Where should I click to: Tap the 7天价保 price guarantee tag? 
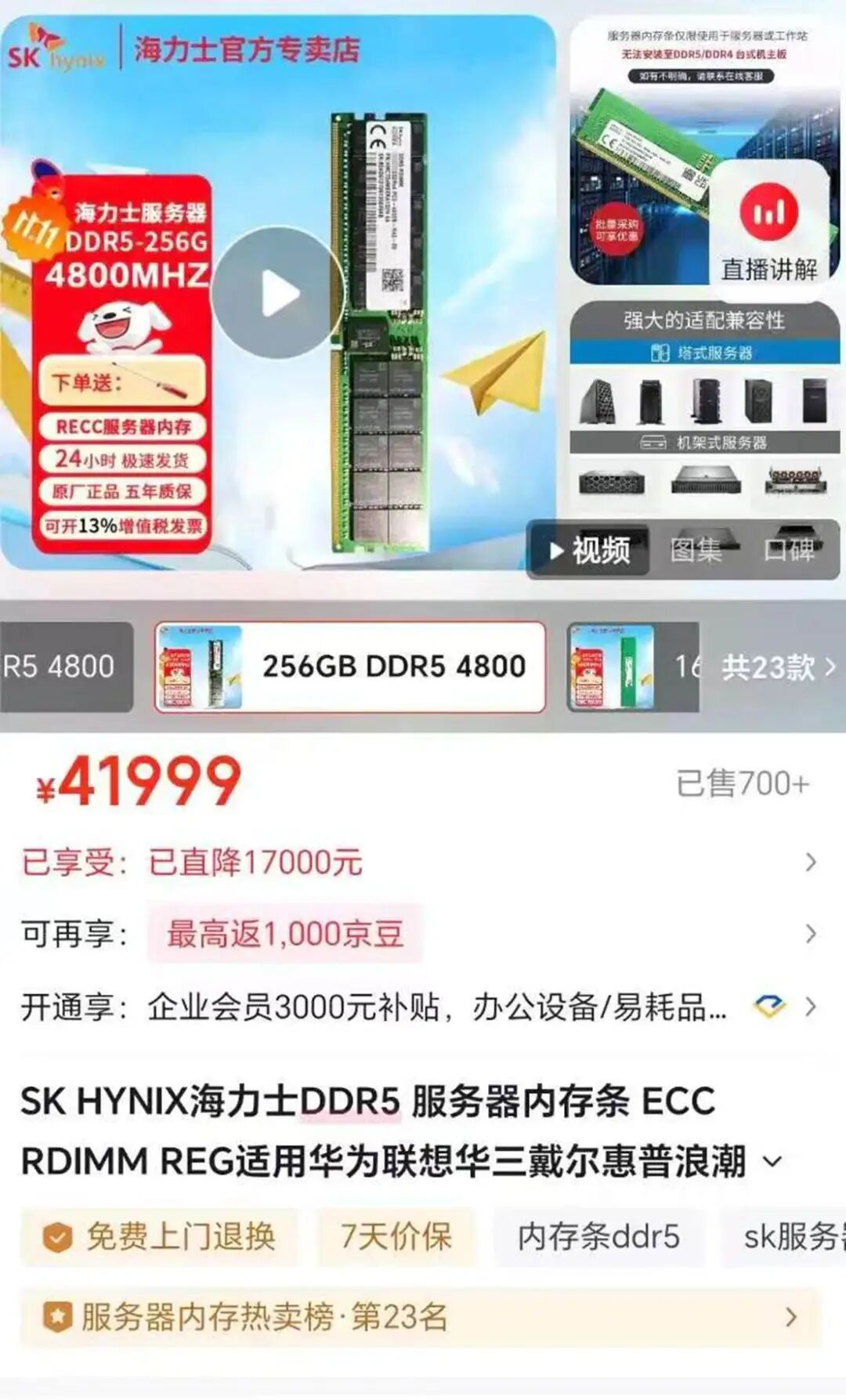396,1235
